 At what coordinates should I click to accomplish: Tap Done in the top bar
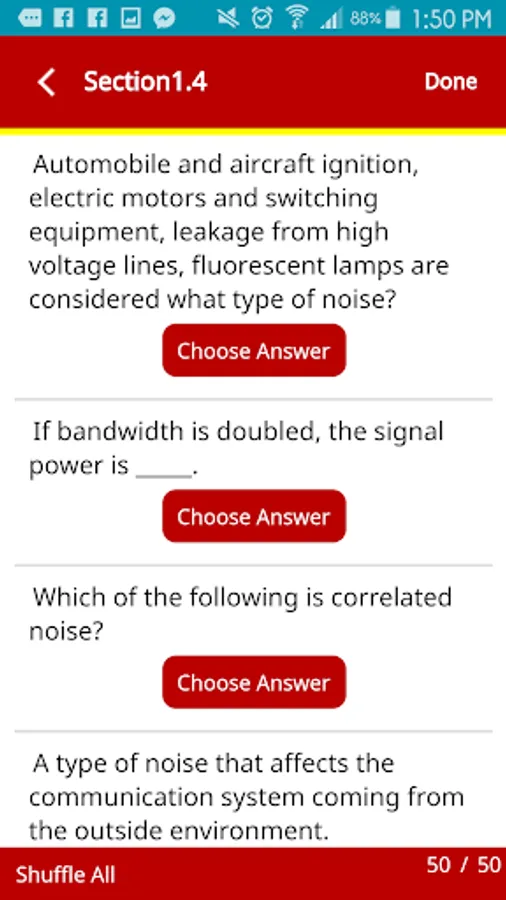pyautogui.click(x=450, y=82)
